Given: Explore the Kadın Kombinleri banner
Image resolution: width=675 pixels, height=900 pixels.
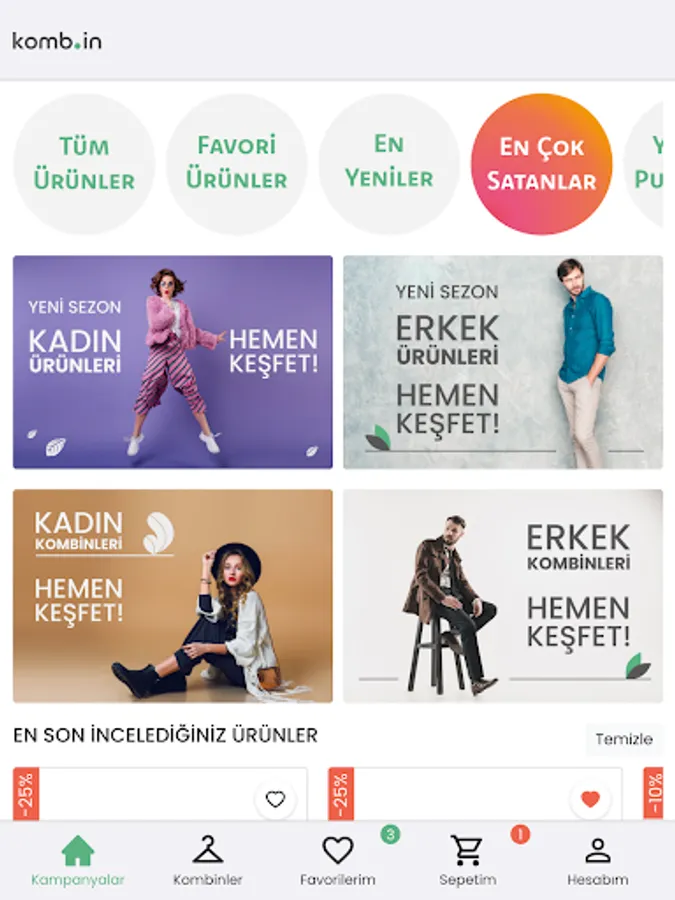Looking at the screenshot, I should (173, 596).
